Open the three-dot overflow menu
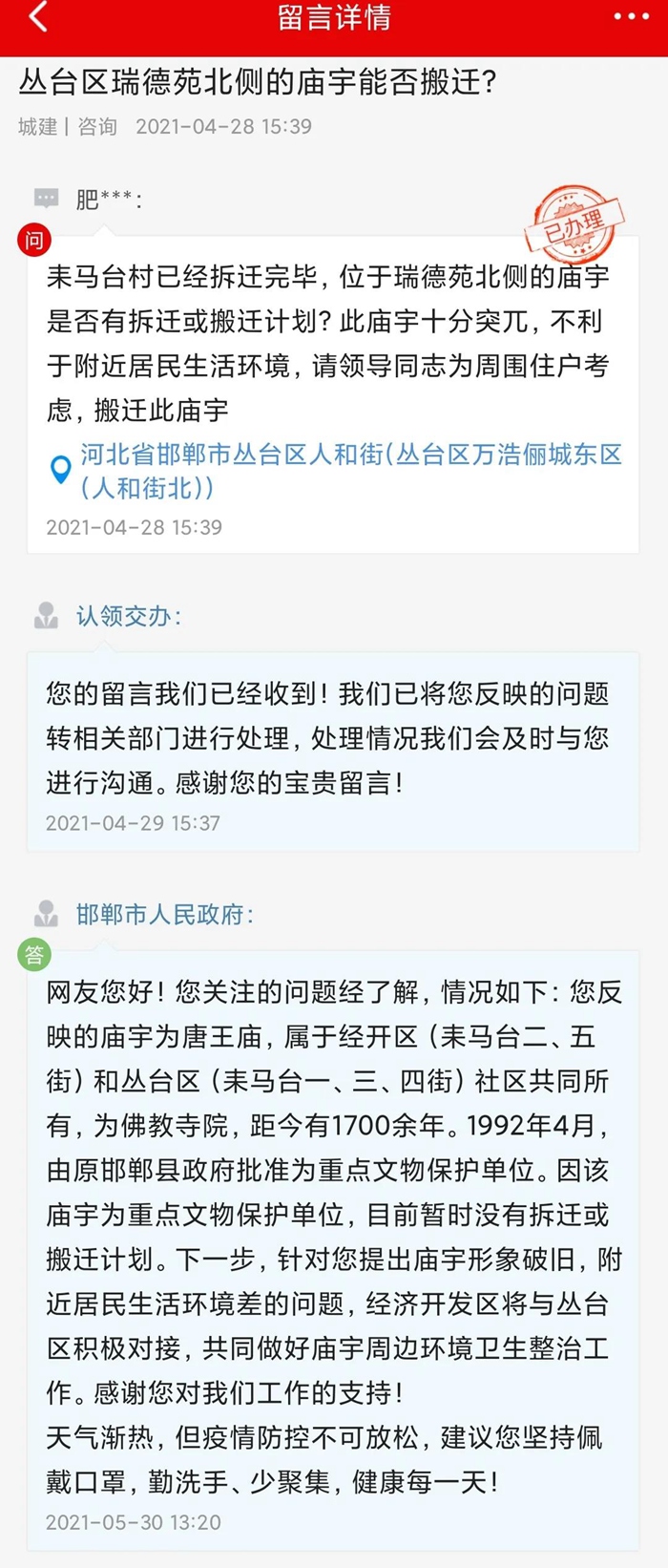The height and width of the screenshot is (1568, 668). pos(631,17)
